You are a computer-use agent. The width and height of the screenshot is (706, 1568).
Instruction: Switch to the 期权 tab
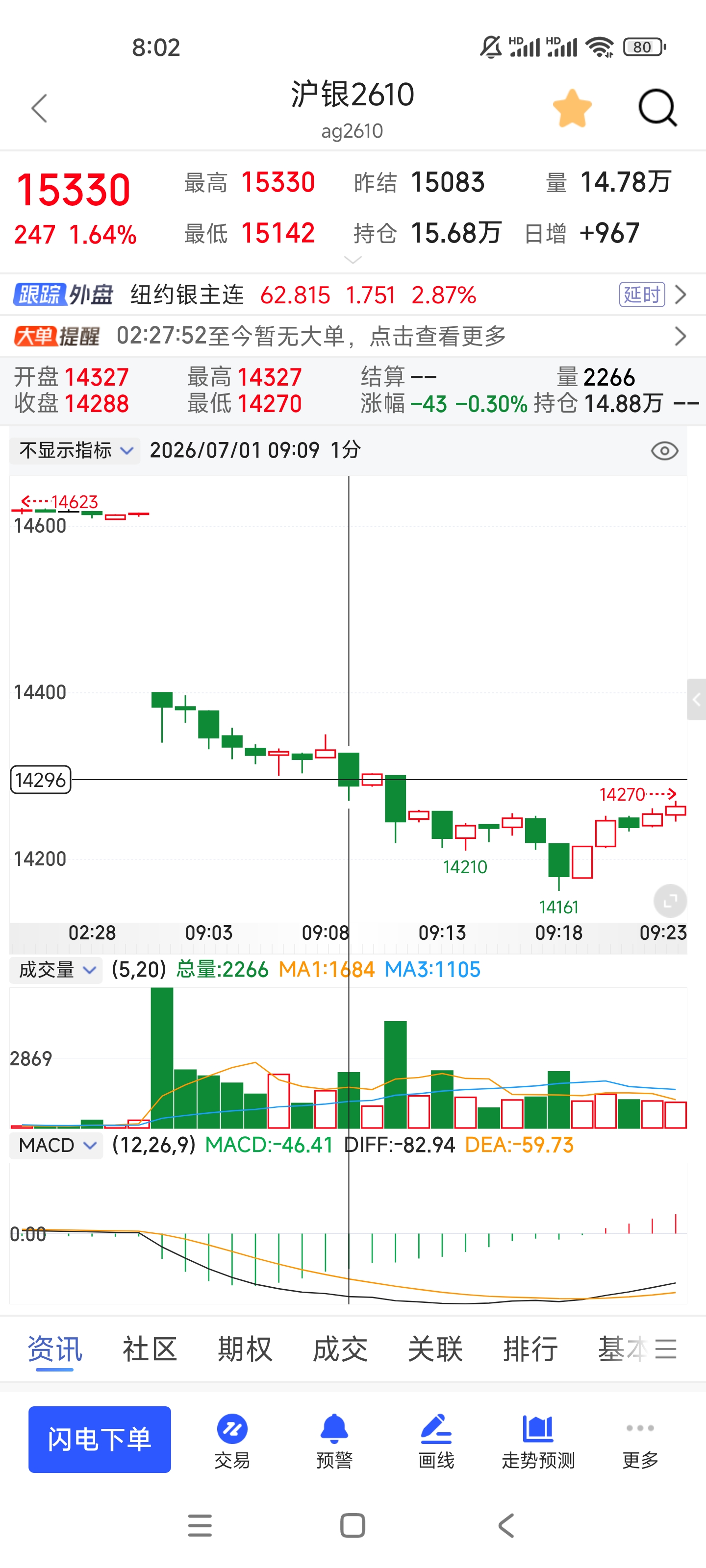tap(245, 1349)
